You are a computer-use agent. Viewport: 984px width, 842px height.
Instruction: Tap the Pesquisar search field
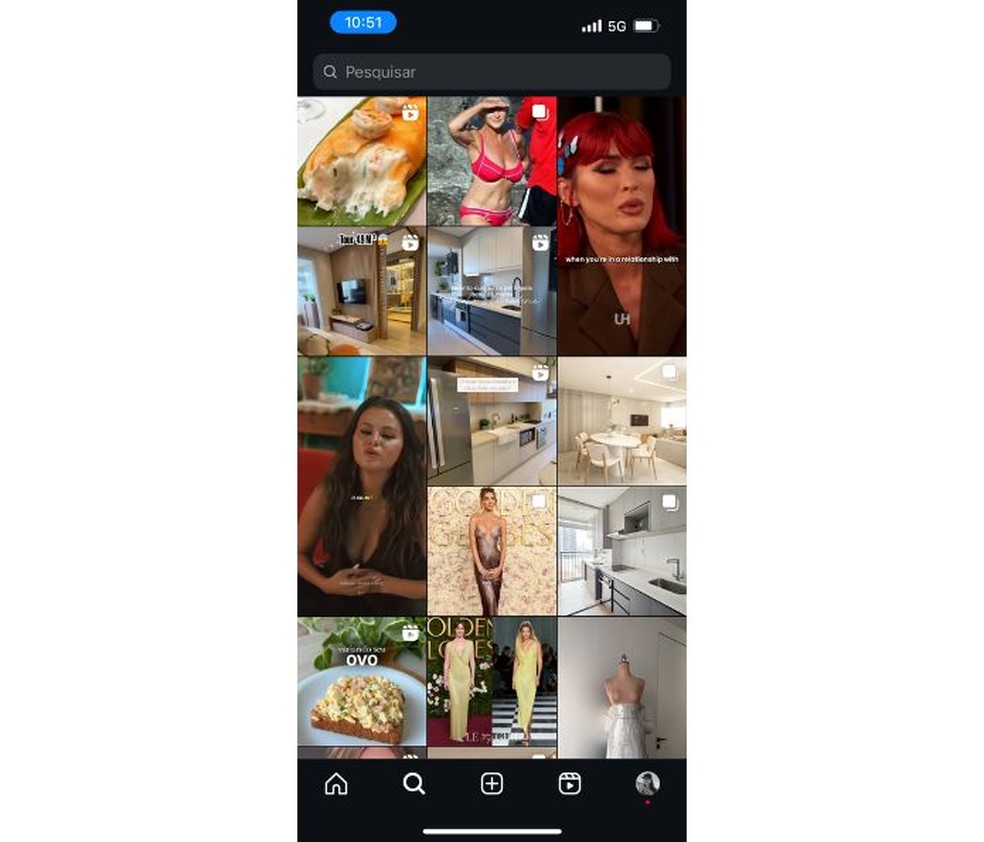click(x=492, y=72)
